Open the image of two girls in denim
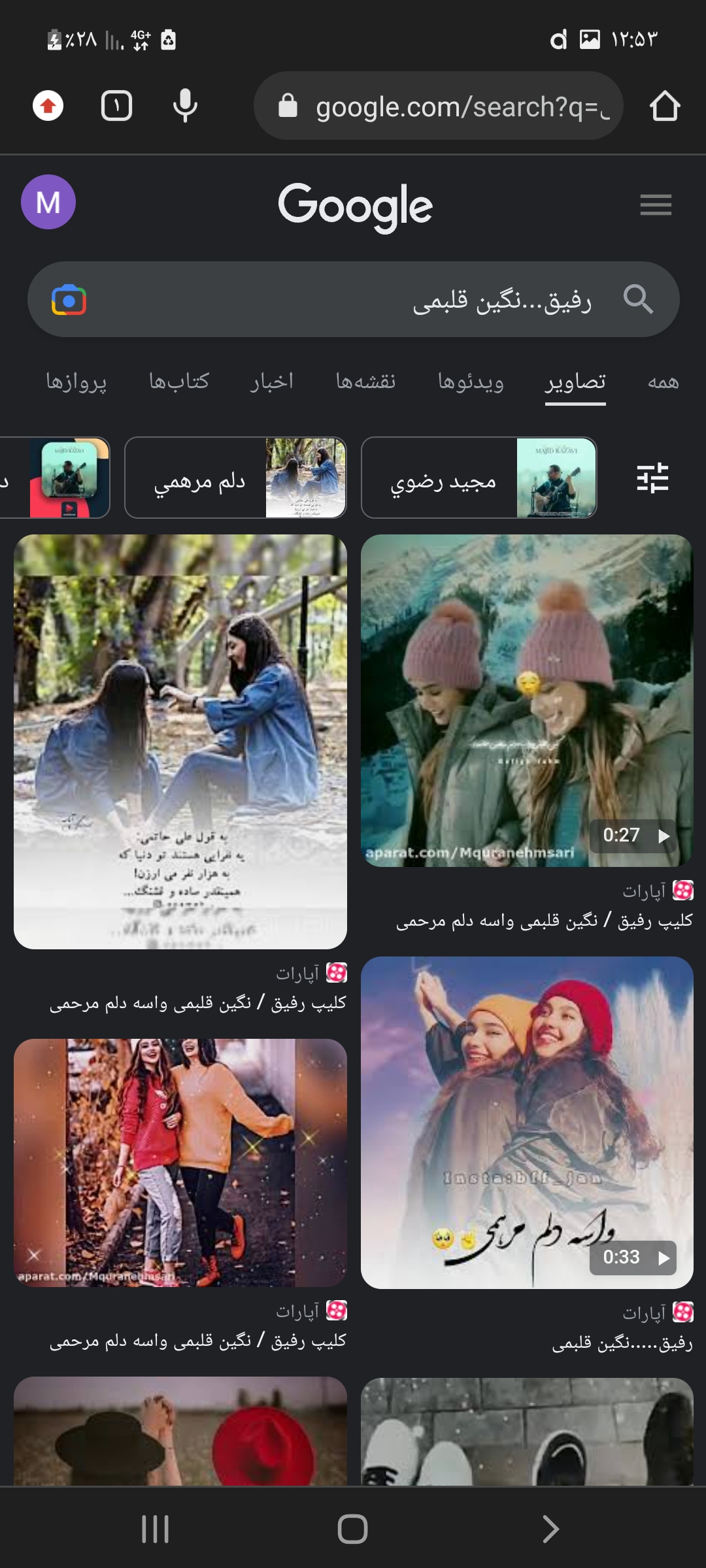This screenshot has width=706, height=1568. pyautogui.click(x=180, y=742)
